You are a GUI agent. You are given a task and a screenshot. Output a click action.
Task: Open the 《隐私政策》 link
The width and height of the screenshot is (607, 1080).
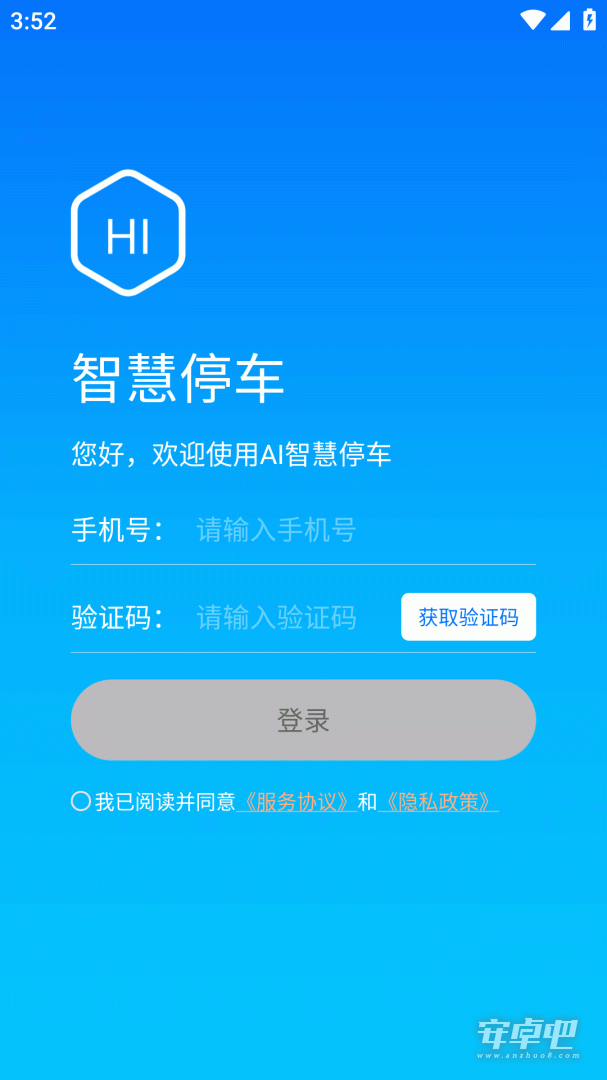(438, 802)
